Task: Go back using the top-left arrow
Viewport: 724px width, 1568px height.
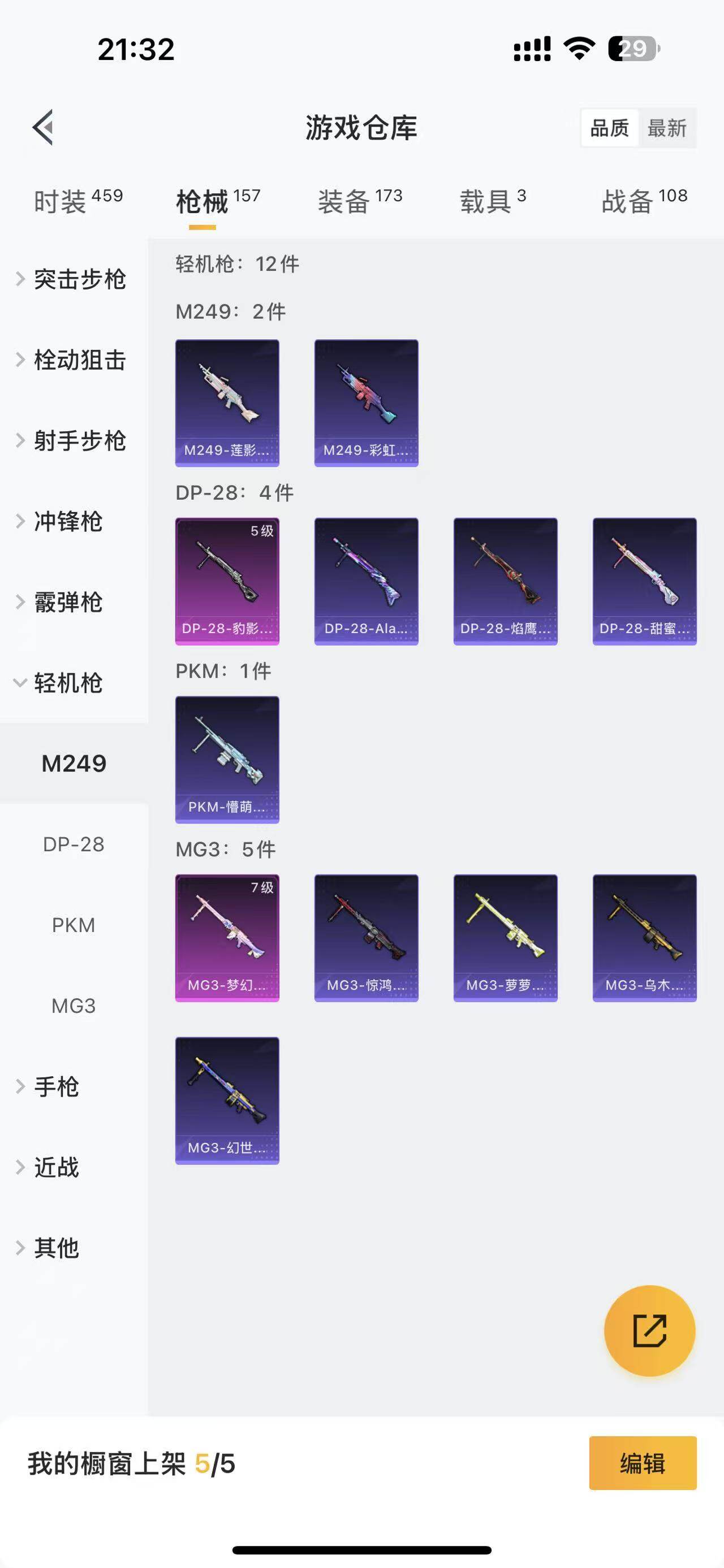Action: (43, 127)
